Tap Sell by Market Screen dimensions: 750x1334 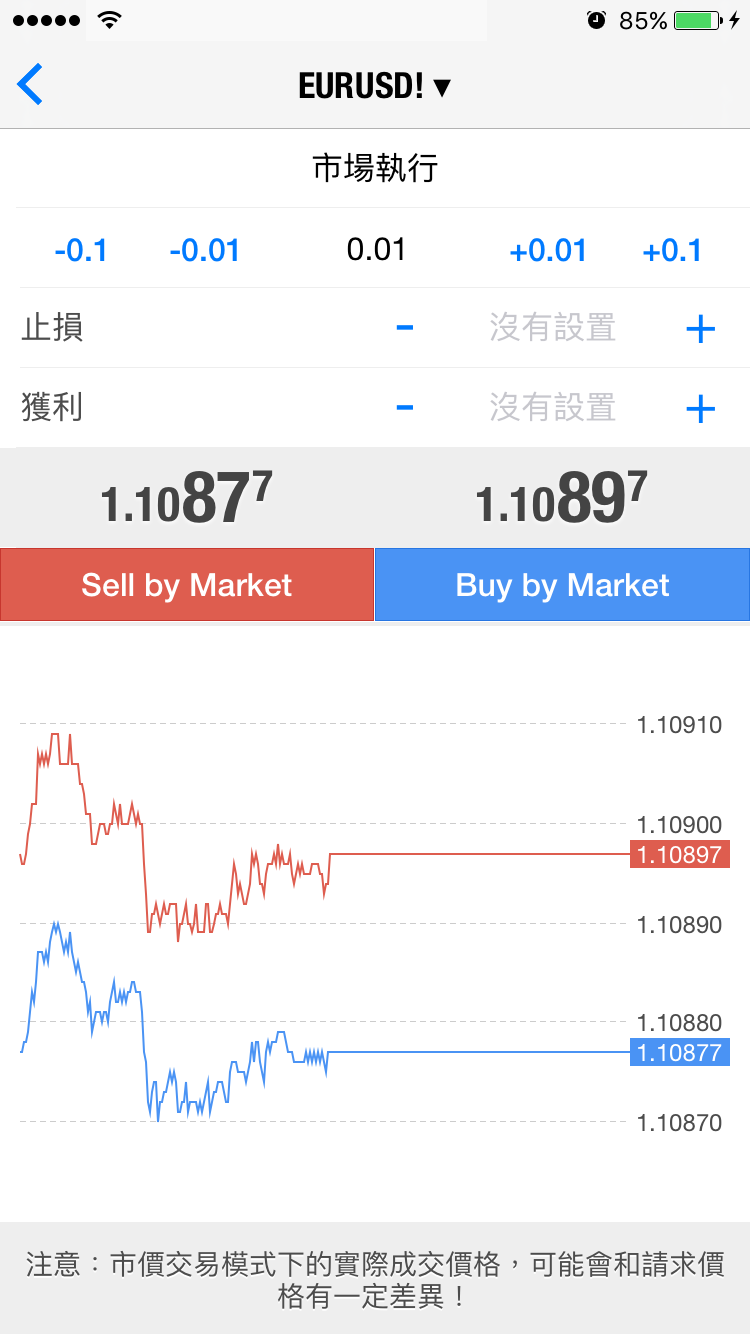[187, 585]
